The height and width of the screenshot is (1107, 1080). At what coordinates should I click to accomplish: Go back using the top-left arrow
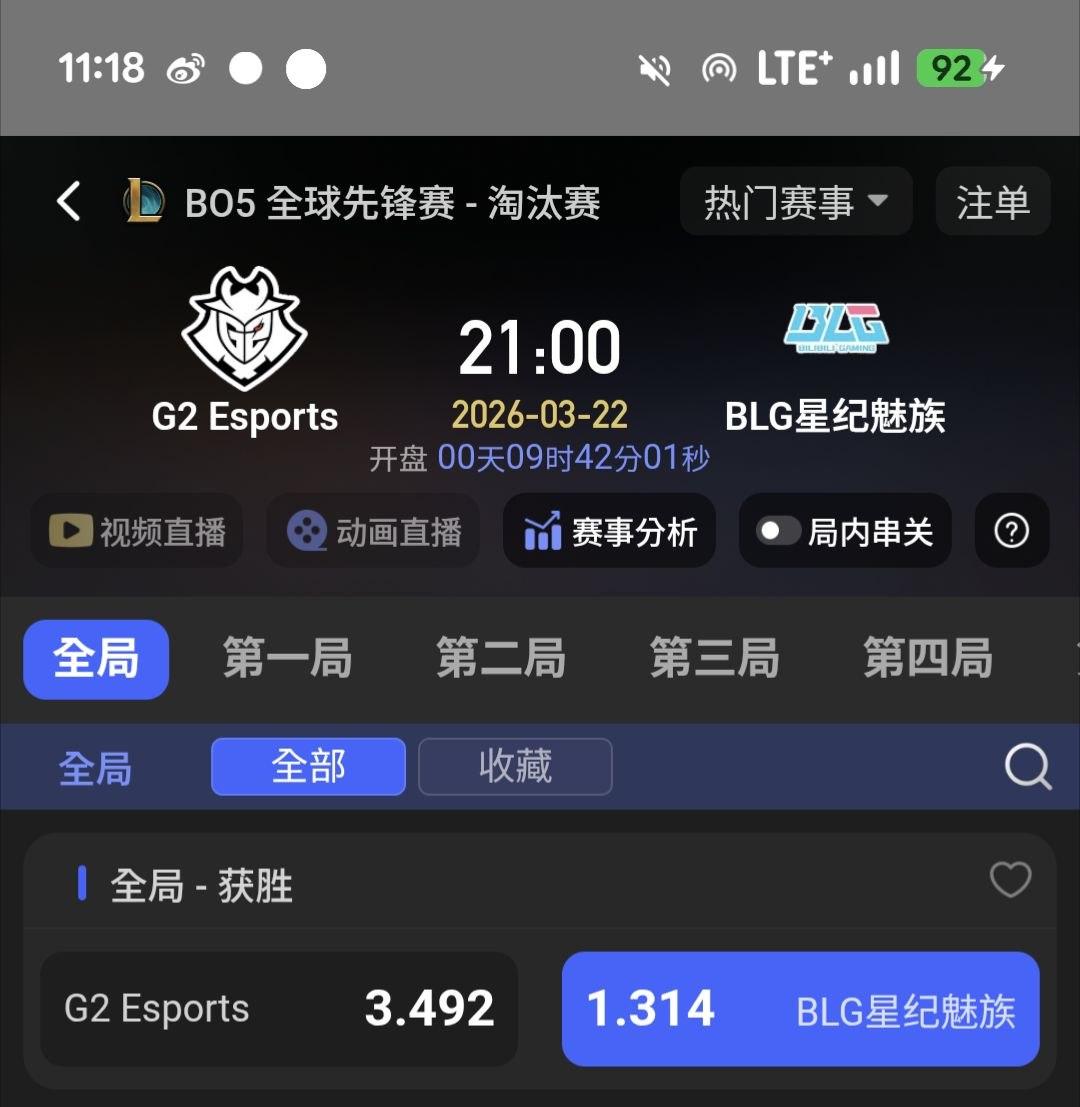68,202
